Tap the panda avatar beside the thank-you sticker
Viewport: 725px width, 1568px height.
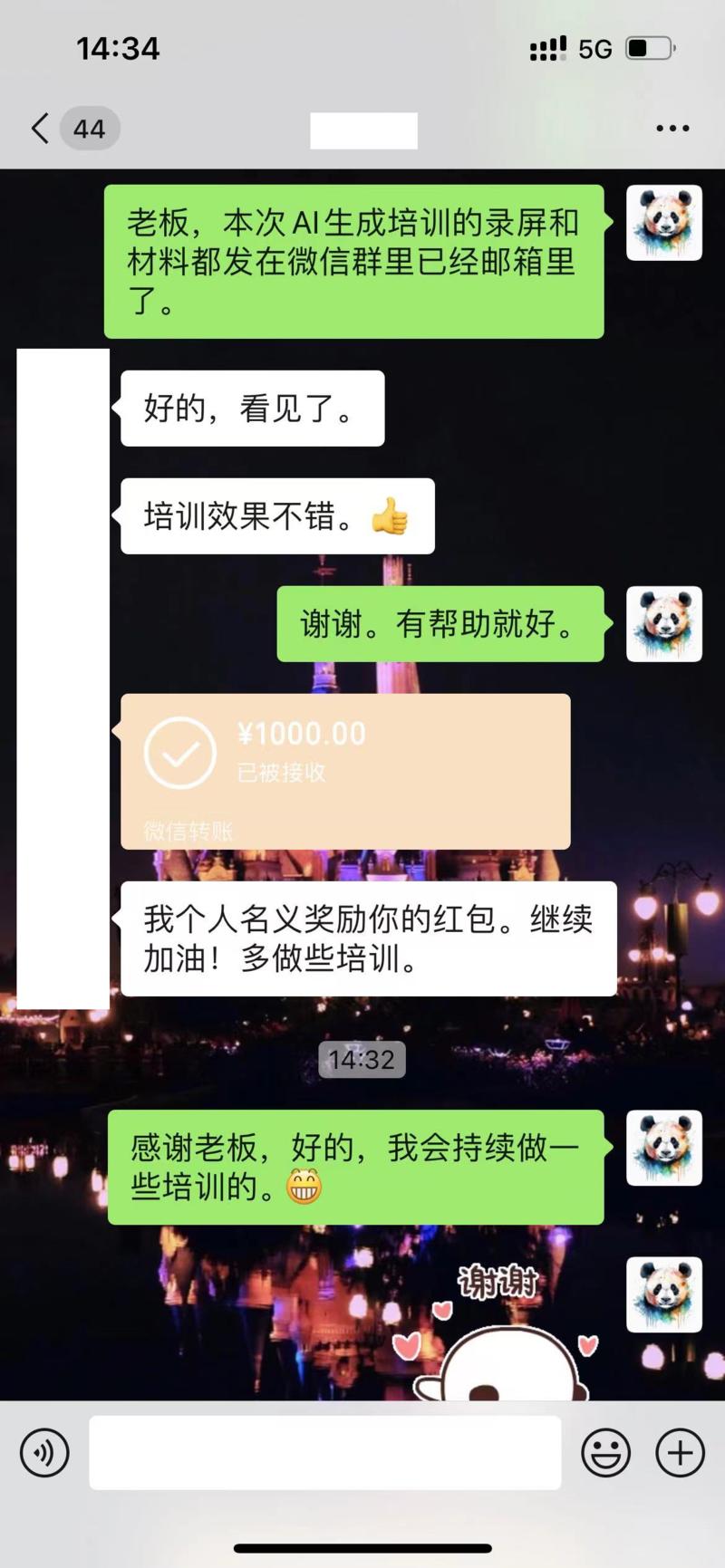(x=663, y=1295)
